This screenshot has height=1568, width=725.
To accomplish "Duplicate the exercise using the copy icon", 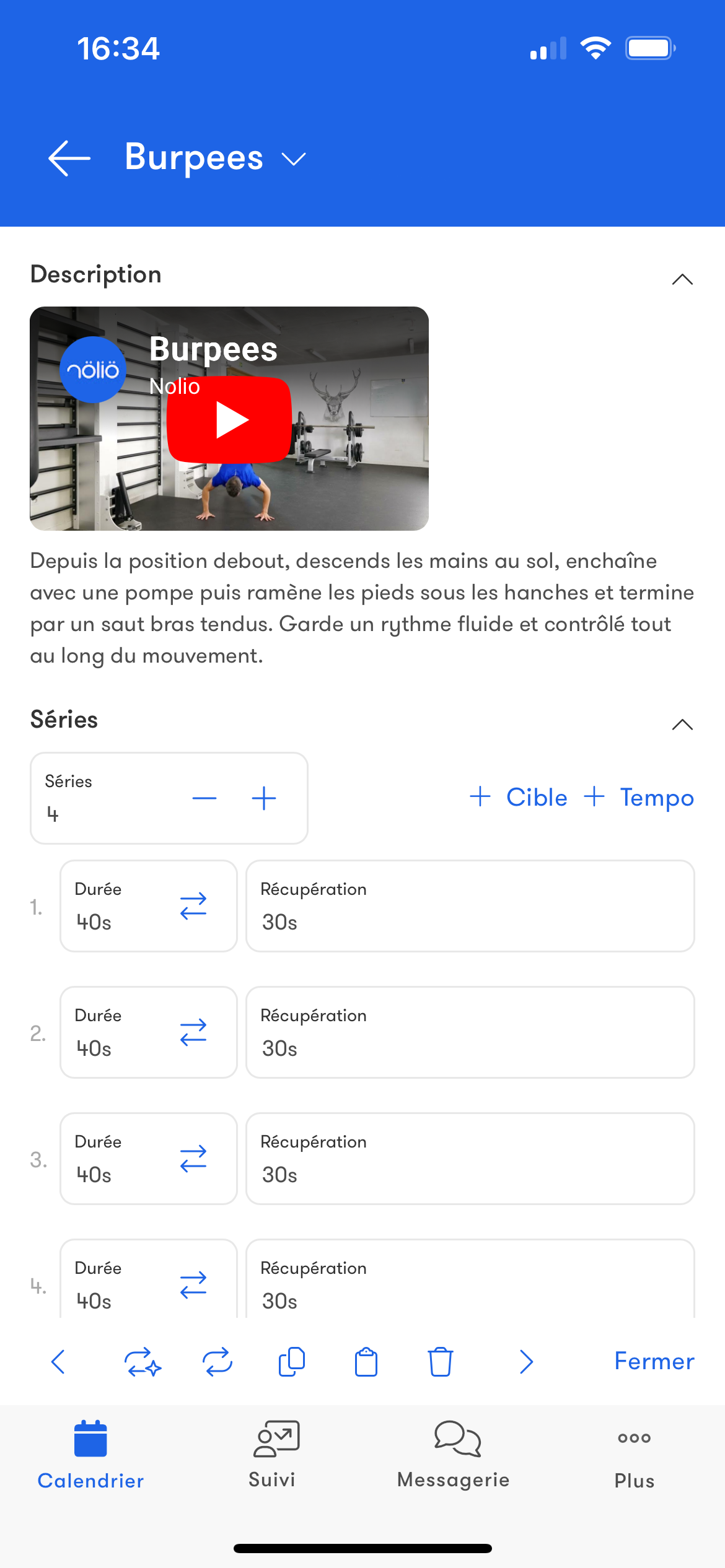I will pos(292,1362).
